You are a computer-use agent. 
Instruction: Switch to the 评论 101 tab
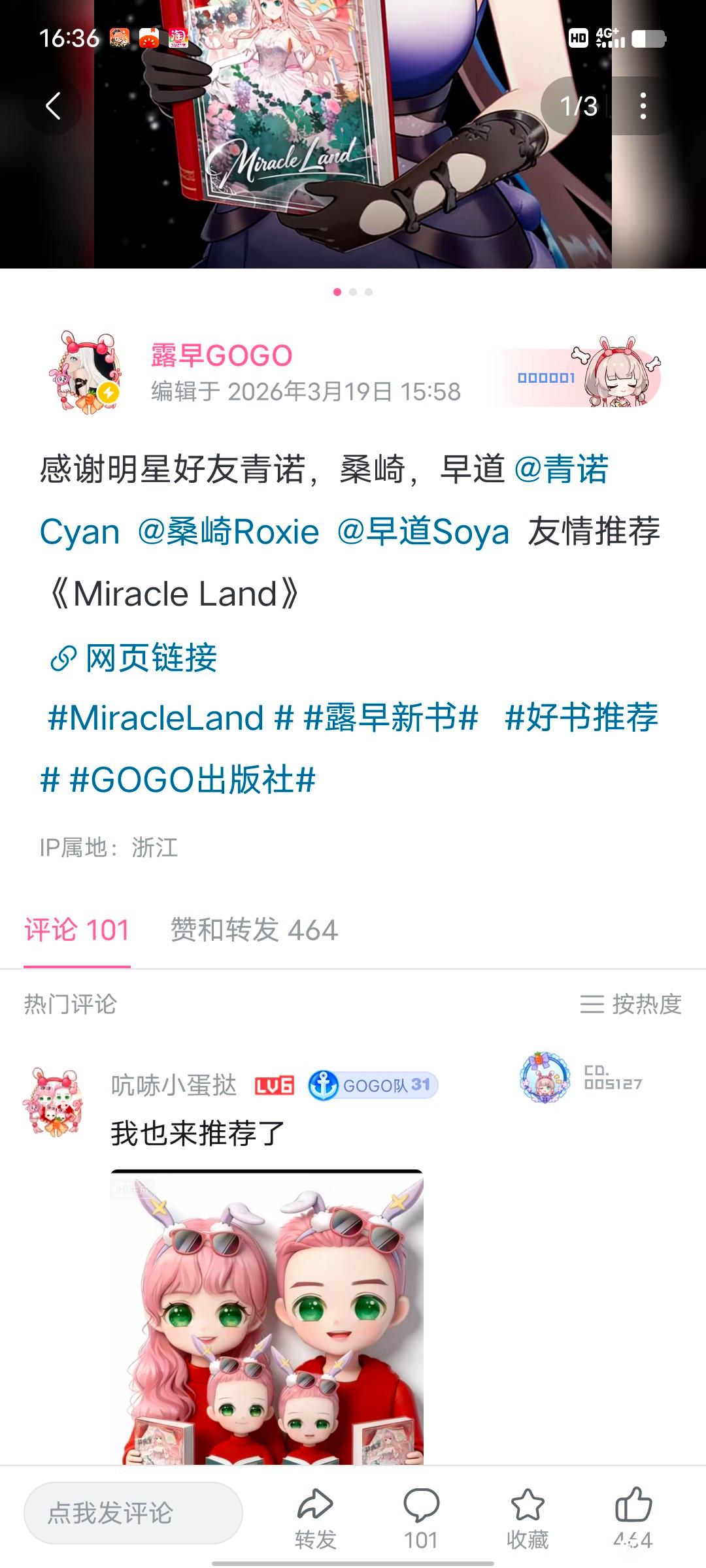pyautogui.click(x=77, y=930)
